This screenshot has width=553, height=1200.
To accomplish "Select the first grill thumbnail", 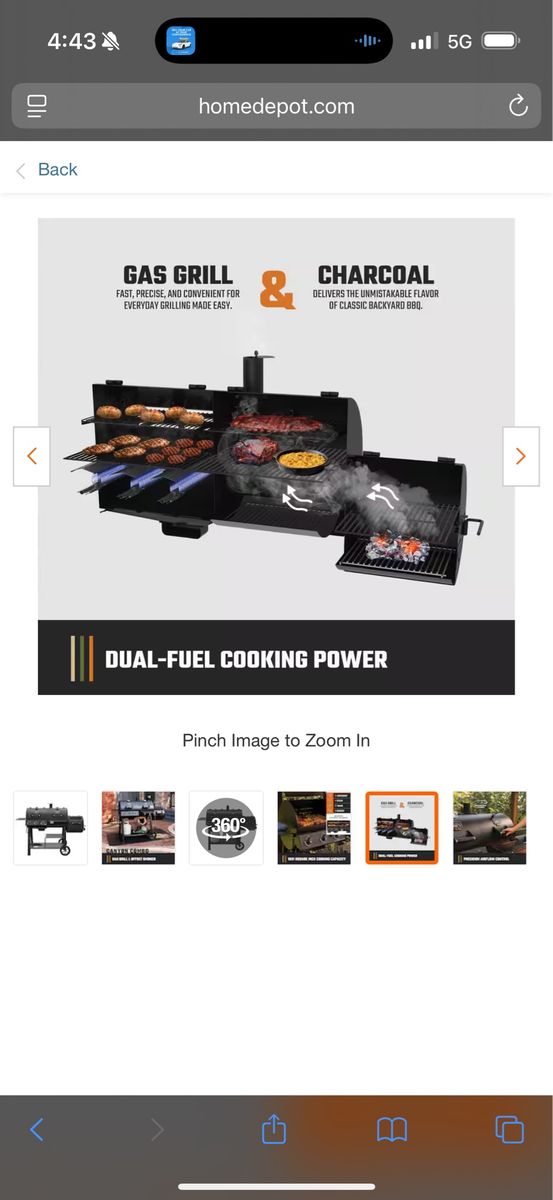I will coord(50,828).
